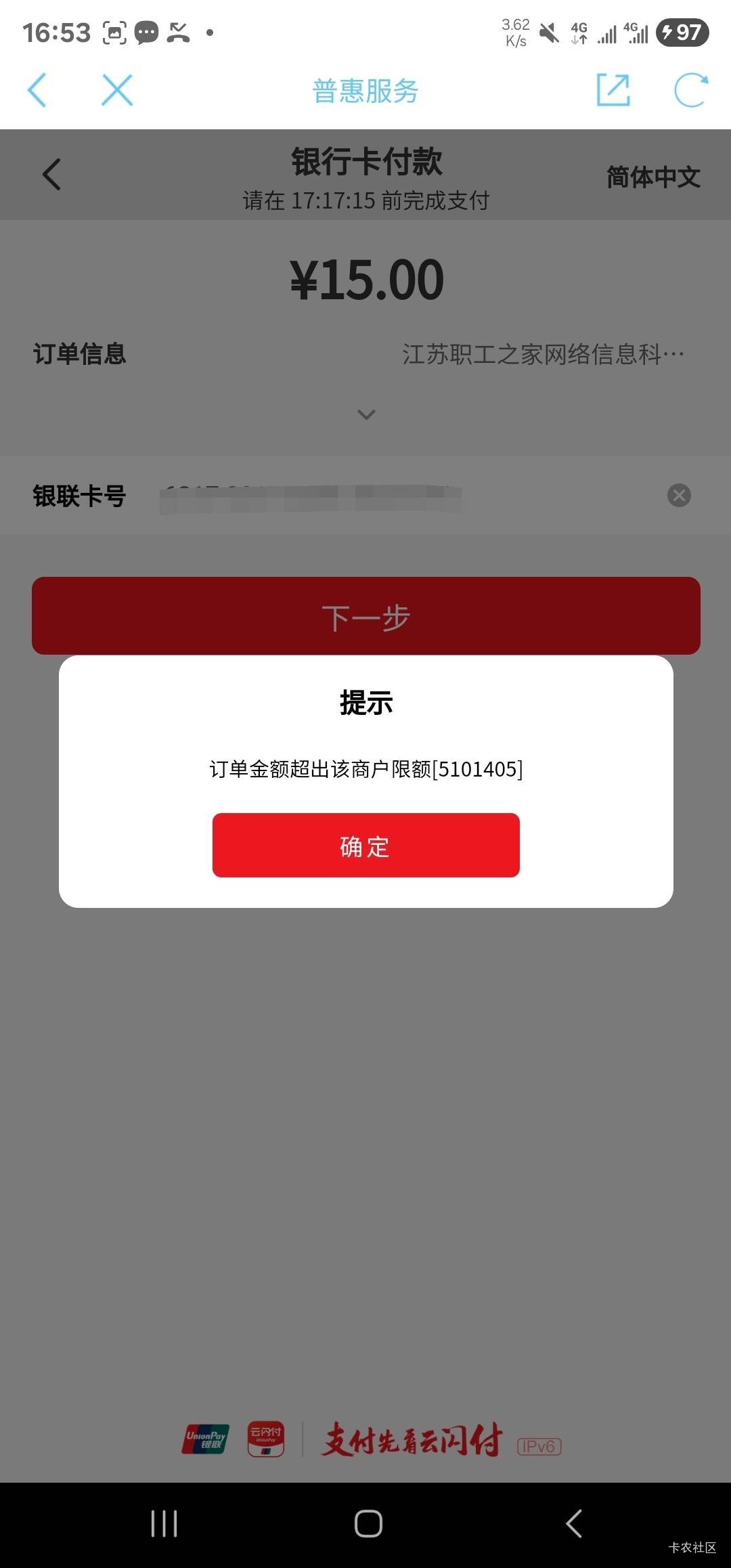Go to the phone home screen

368,1523
